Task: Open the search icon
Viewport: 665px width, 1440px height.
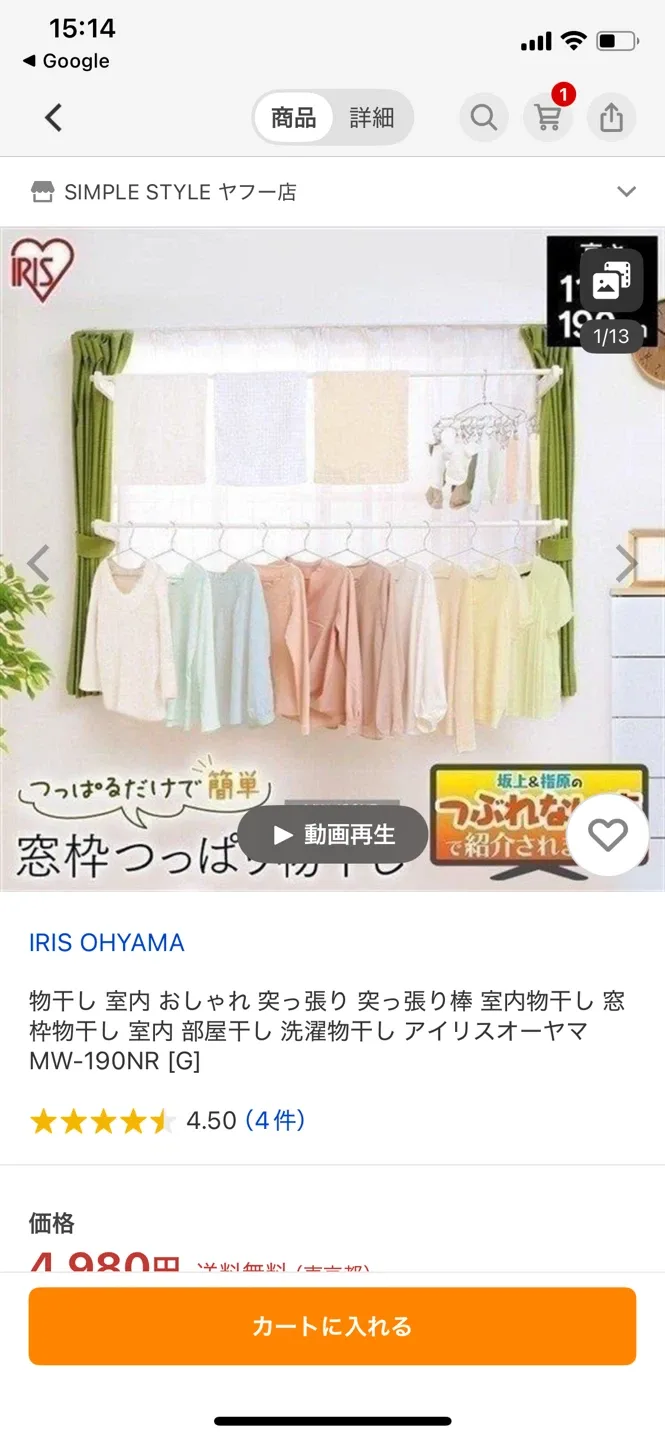Action: [484, 118]
